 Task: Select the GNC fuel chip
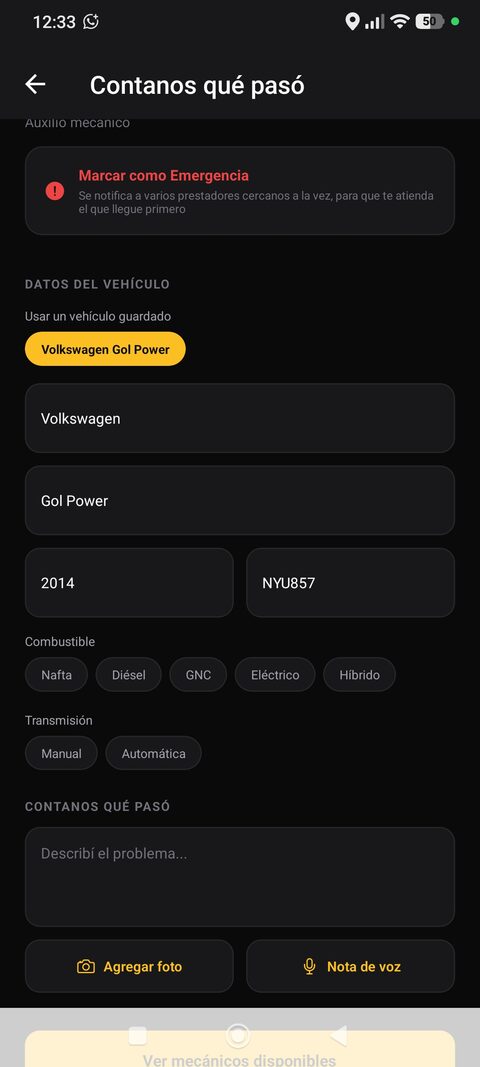pyautogui.click(x=198, y=675)
